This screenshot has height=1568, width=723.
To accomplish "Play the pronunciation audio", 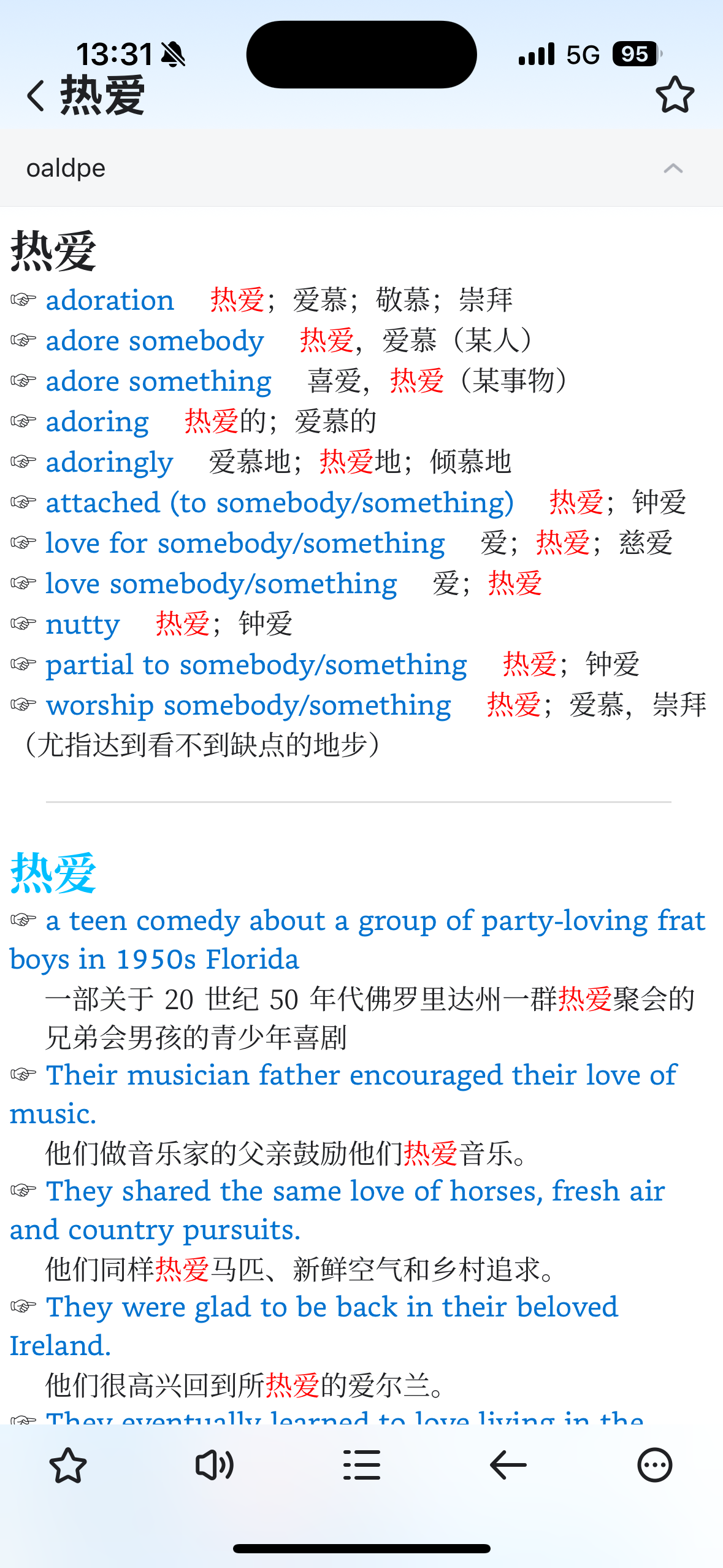I will [214, 1466].
